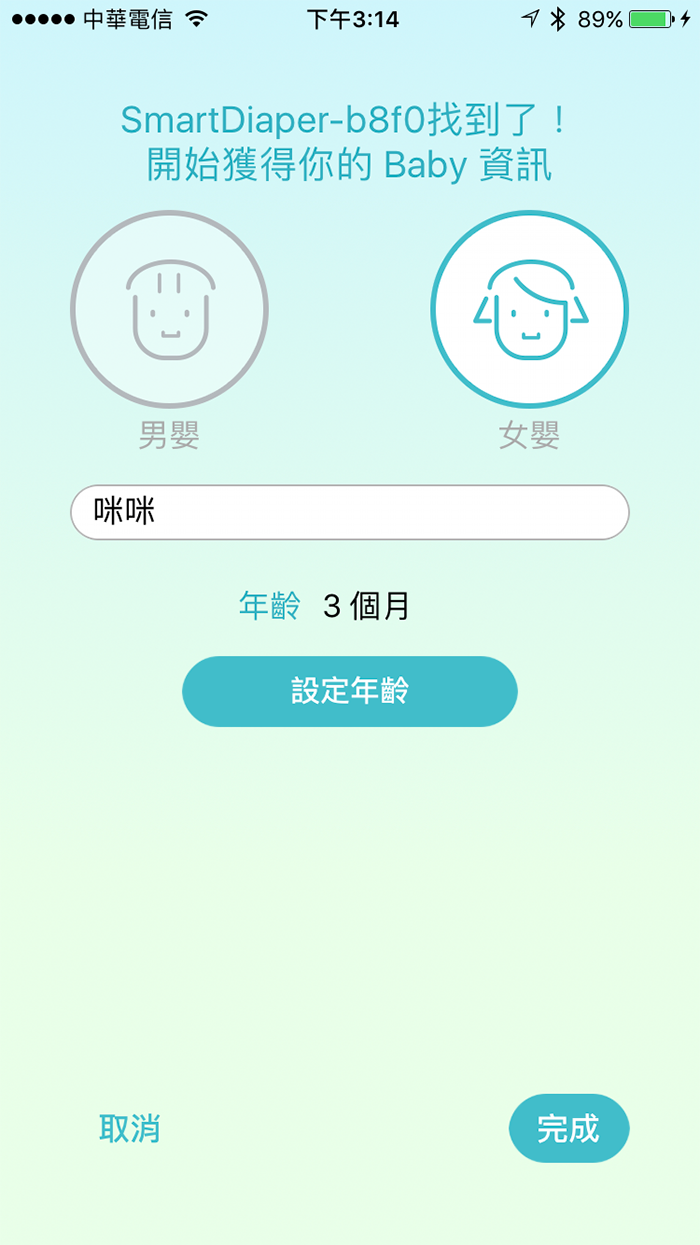
Task: Select the 男嬰 baby boy avatar
Action: pyautogui.click(x=169, y=309)
